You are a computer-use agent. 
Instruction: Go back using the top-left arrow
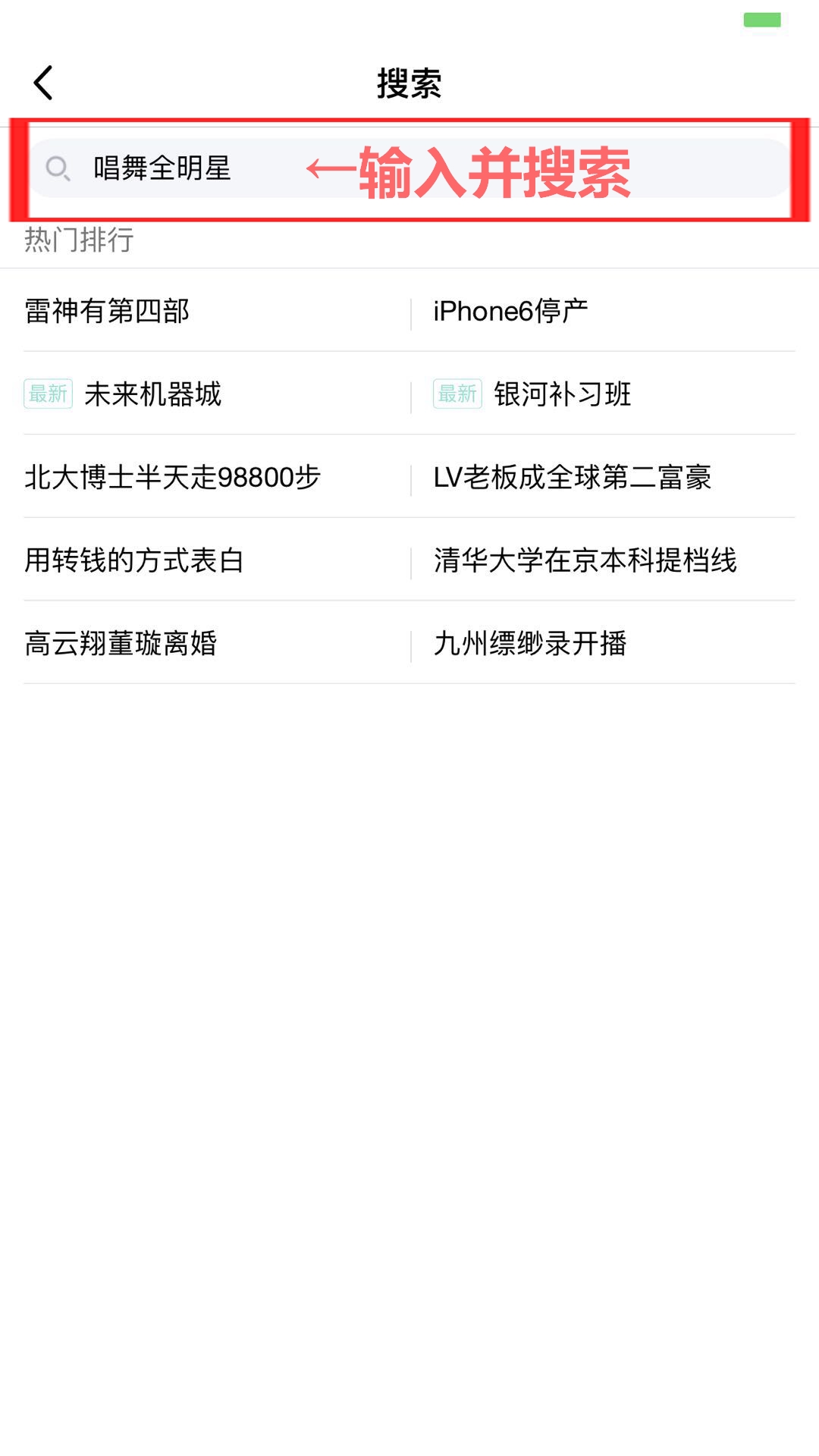click(x=43, y=83)
